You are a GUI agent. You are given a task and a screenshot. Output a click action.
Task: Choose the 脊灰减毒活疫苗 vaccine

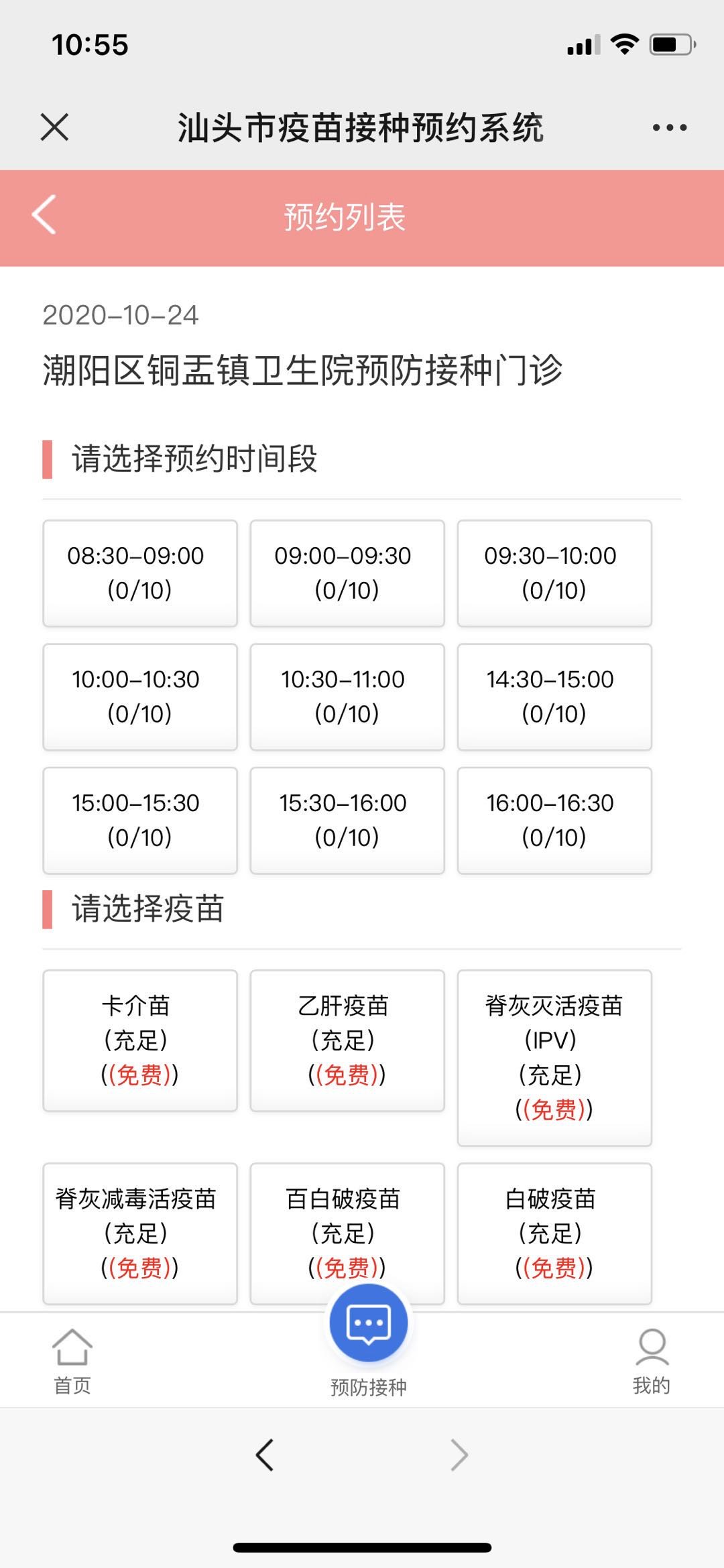click(139, 1232)
